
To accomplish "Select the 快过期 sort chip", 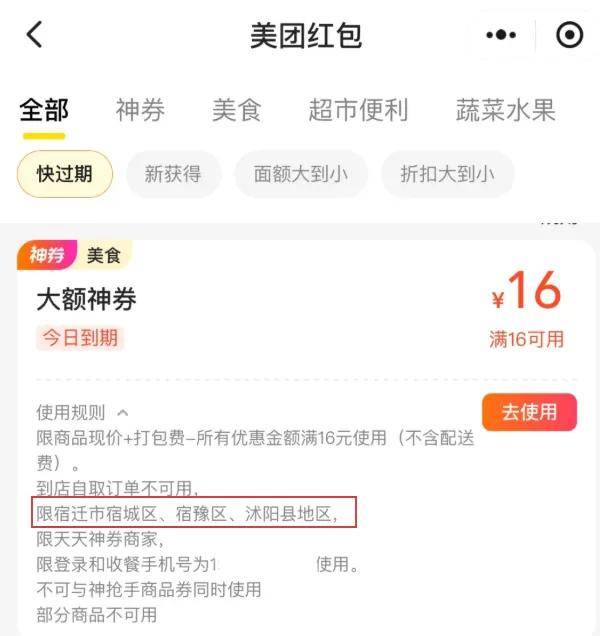I will click(65, 175).
